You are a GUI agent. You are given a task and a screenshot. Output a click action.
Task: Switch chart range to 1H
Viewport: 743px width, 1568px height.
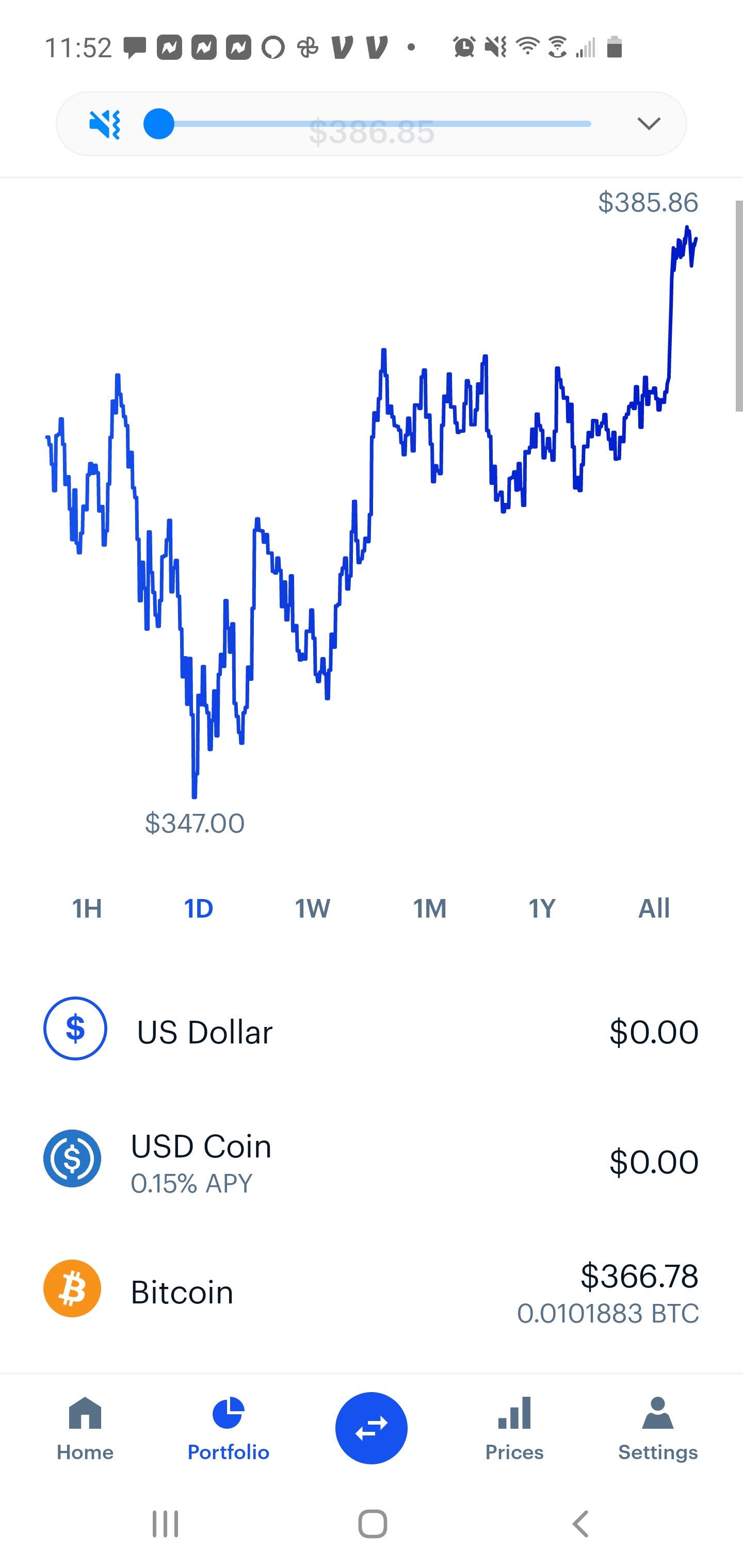pyautogui.click(x=87, y=909)
